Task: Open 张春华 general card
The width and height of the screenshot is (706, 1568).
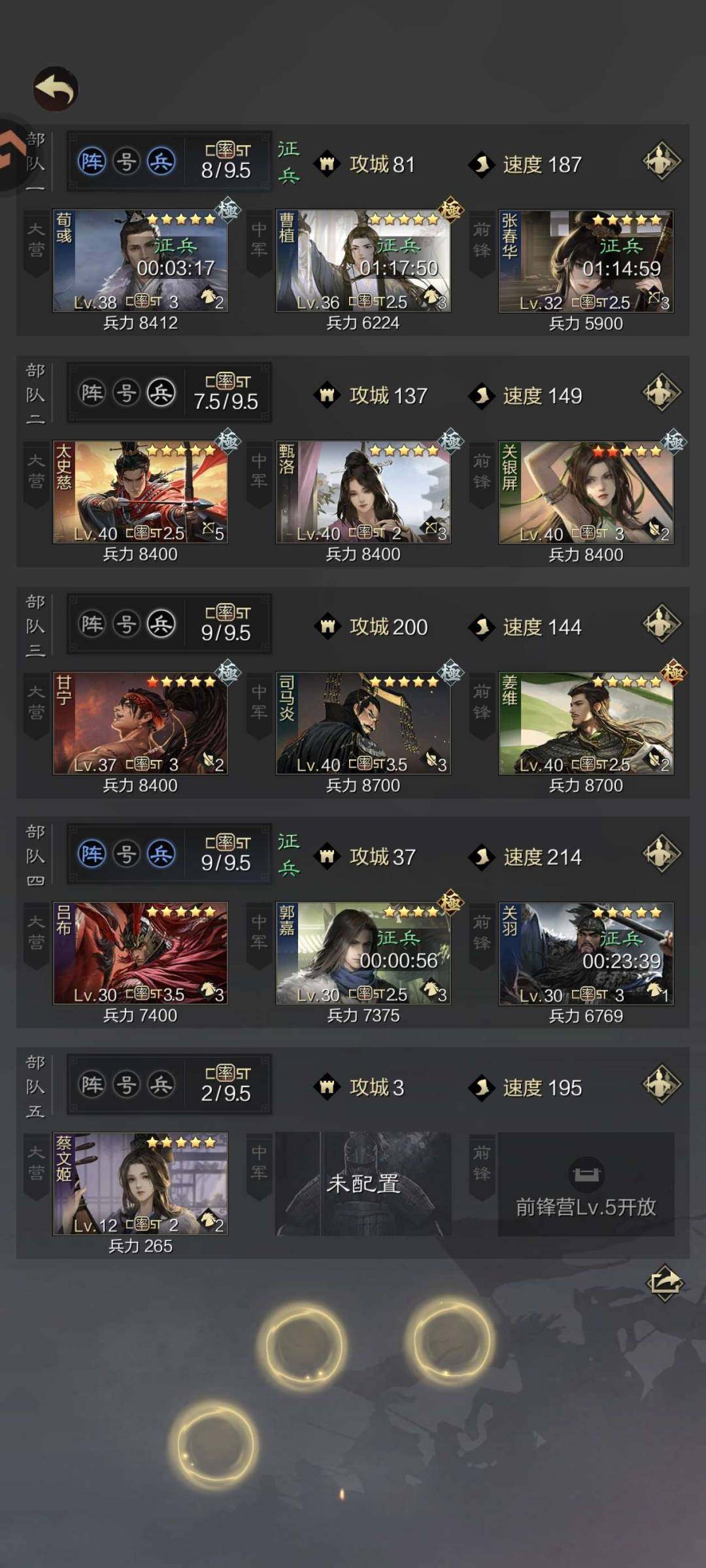Action: click(586, 261)
